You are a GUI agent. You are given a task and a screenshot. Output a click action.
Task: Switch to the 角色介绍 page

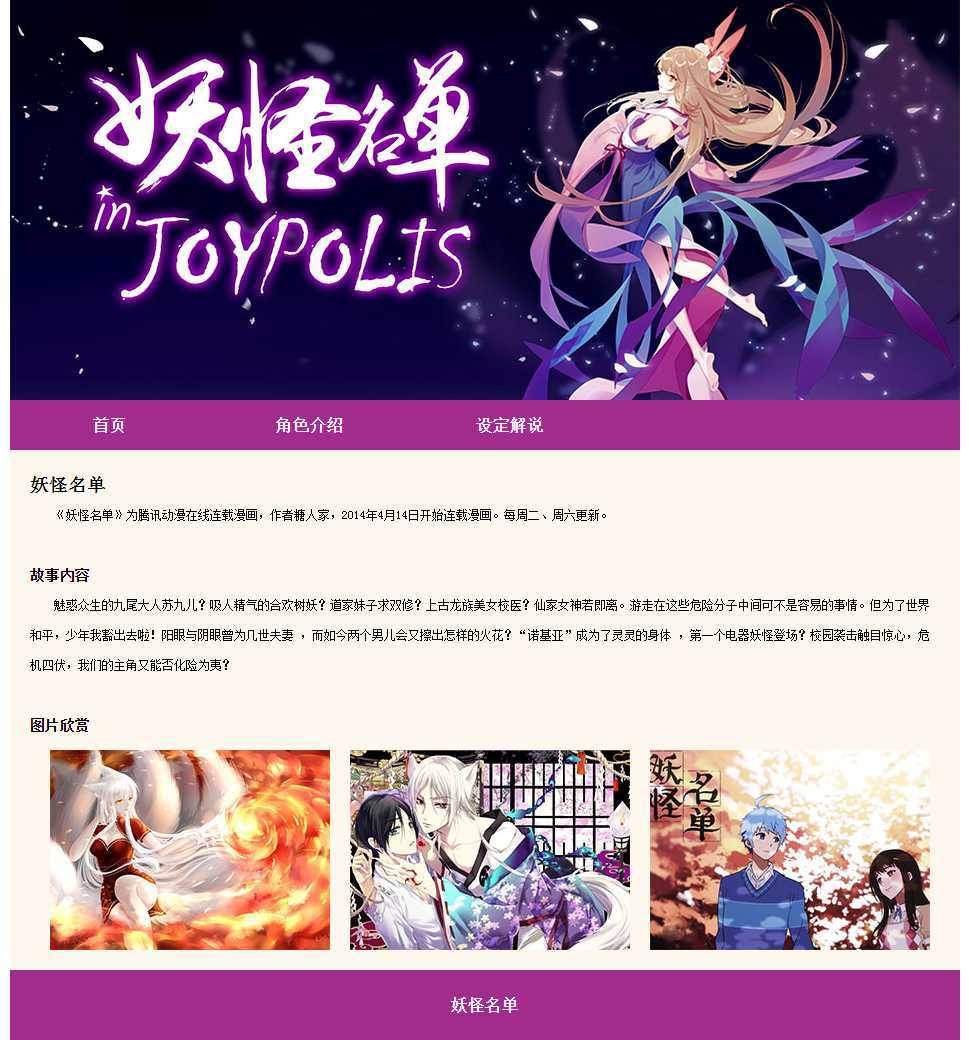[x=309, y=425]
